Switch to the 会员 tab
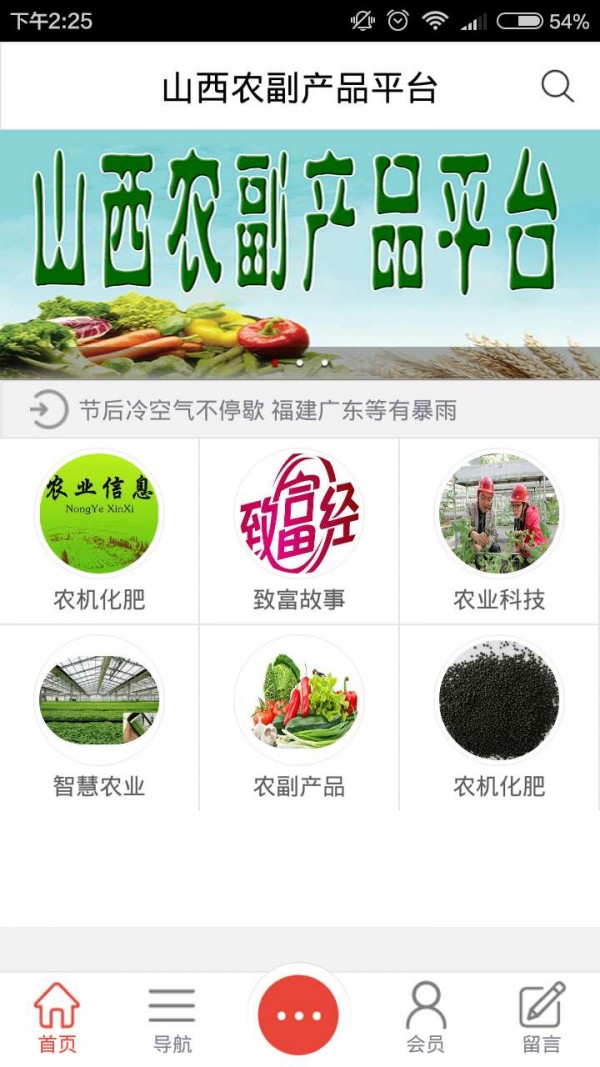Viewport: 600px width, 1067px height. click(x=425, y=1018)
